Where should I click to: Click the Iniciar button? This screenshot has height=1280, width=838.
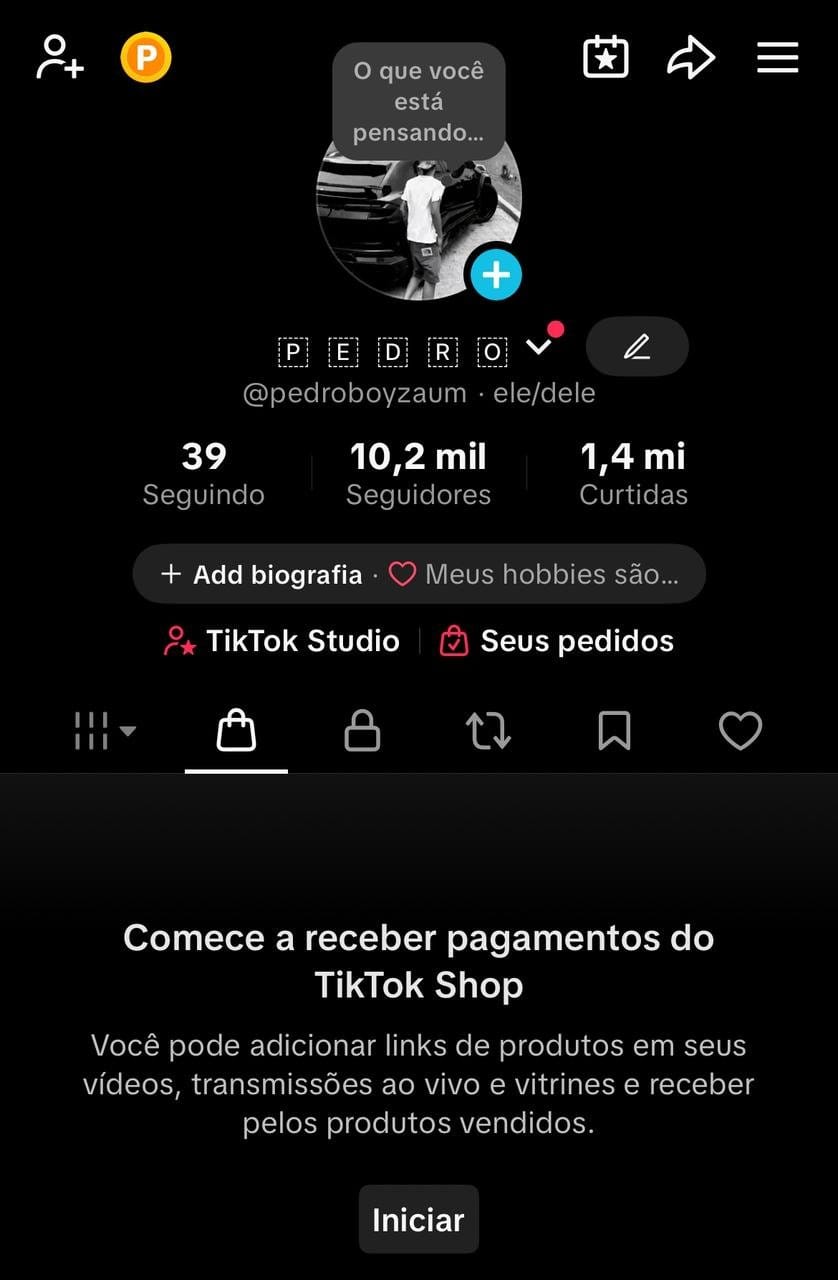[x=418, y=1219]
